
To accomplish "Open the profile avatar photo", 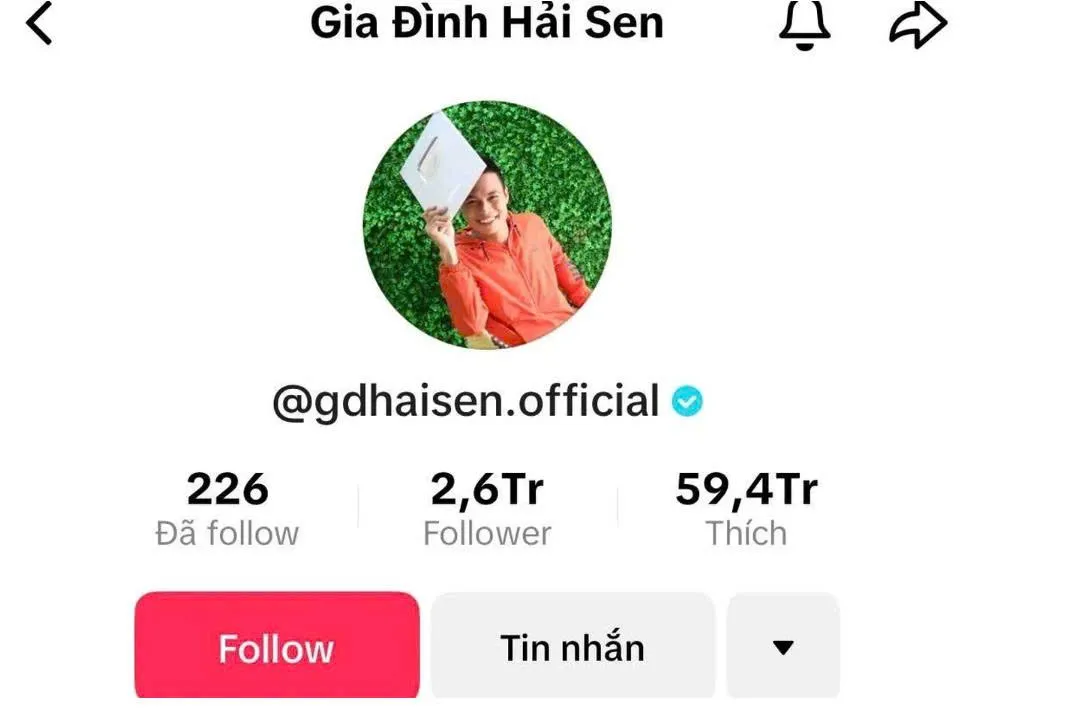I will click(x=487, y=224).
